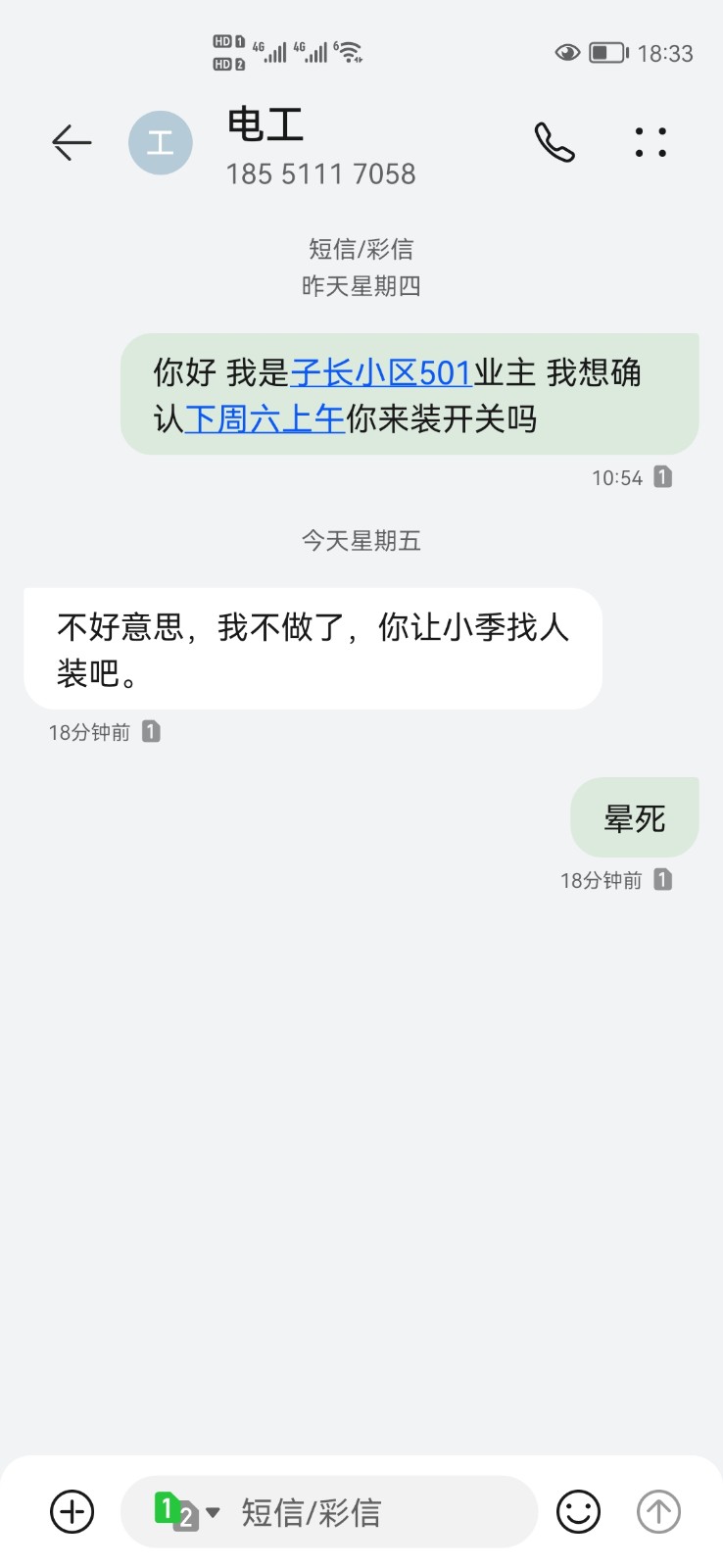Call the 电工 contact
This screenshot has width=723, height=1568.
[x=554, y=143]
